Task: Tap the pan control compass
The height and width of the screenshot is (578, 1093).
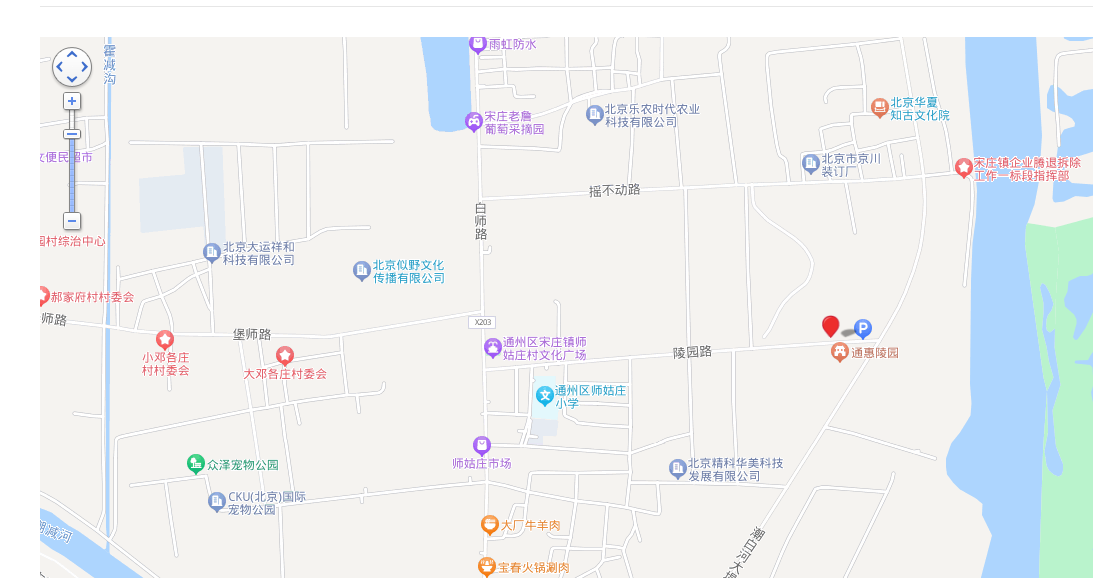Action: (x=72, y=67)
